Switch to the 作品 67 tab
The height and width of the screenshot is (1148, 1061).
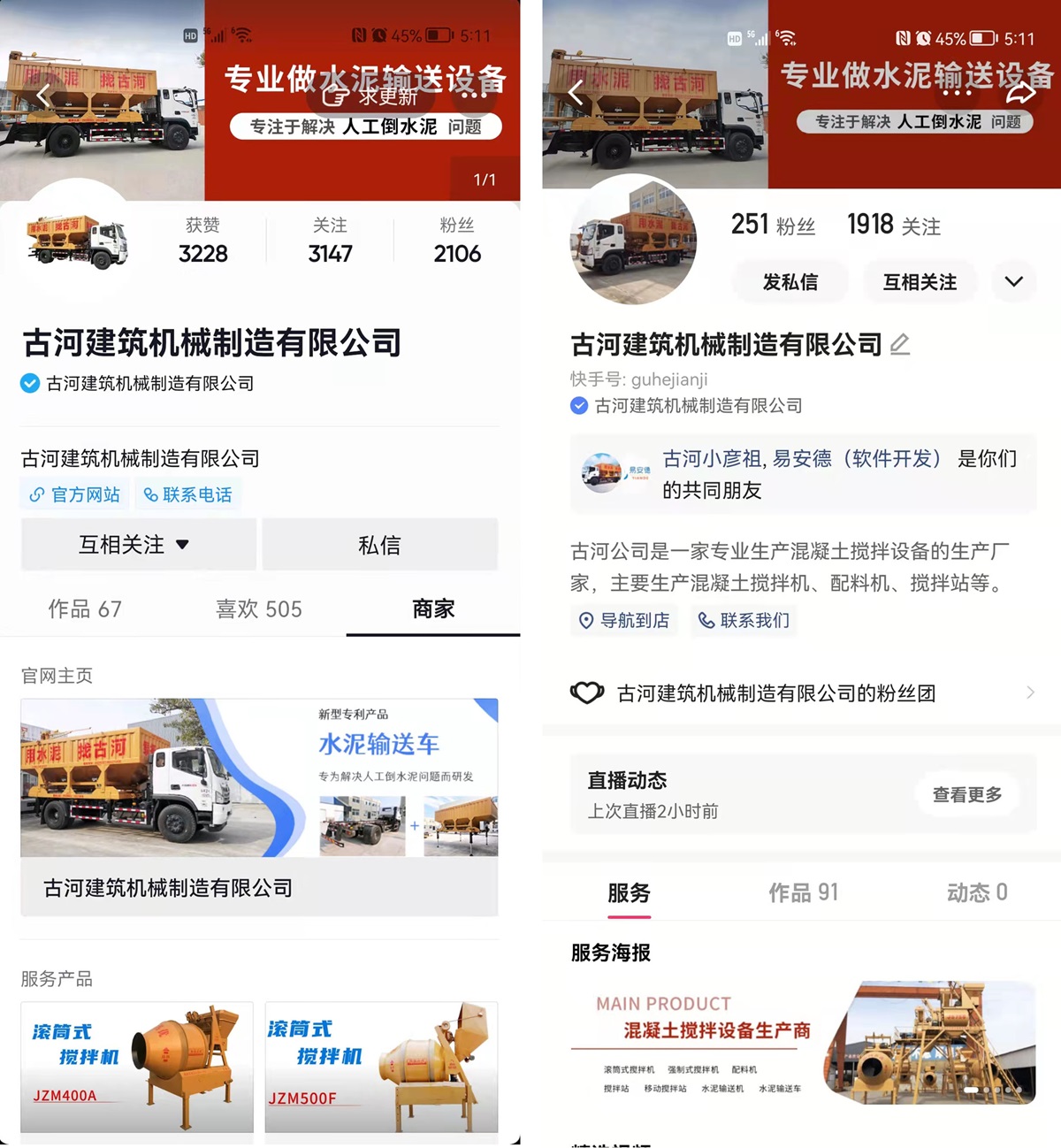(85, 609)
